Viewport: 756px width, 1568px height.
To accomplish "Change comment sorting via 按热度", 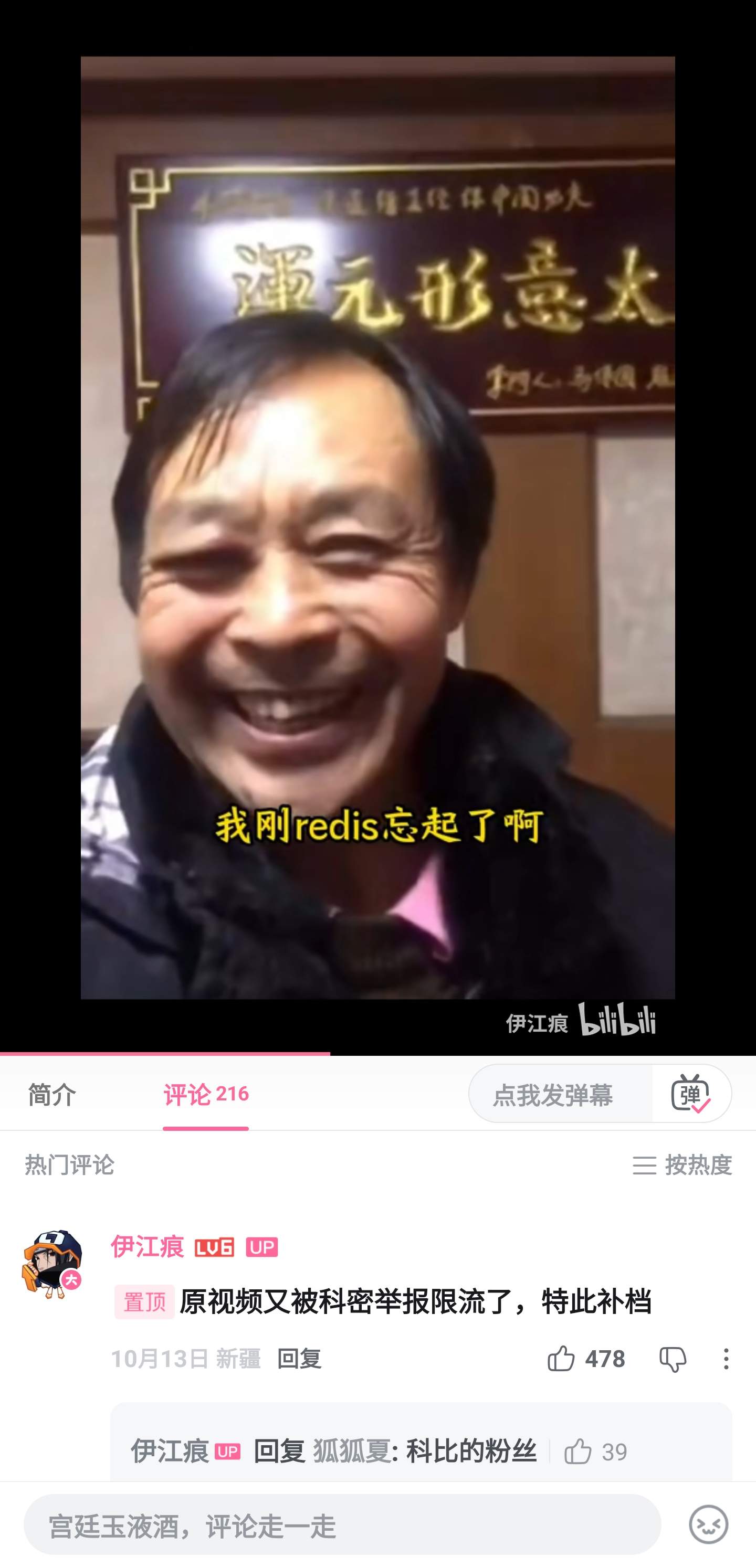I will [x=681, y=1166].
